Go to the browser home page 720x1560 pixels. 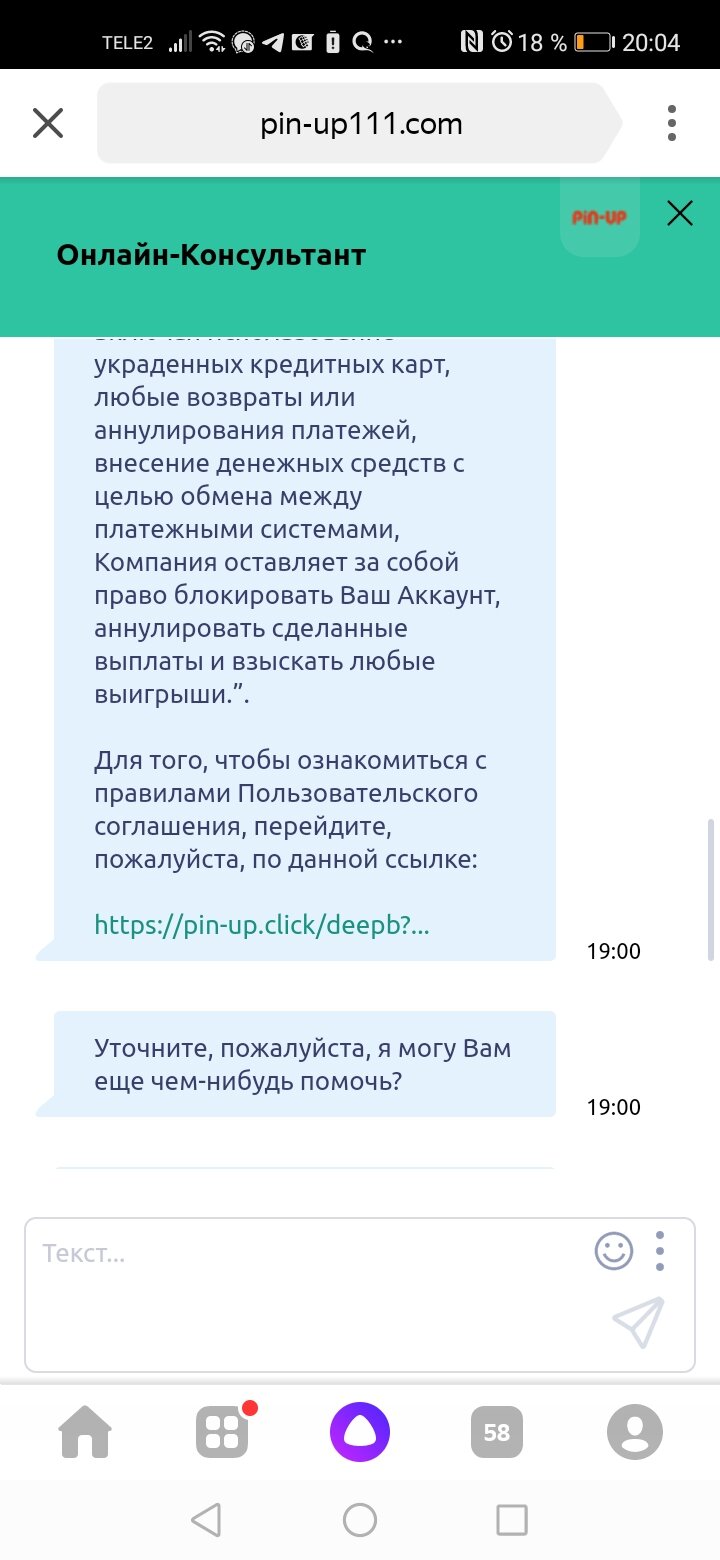(86, 1432)
